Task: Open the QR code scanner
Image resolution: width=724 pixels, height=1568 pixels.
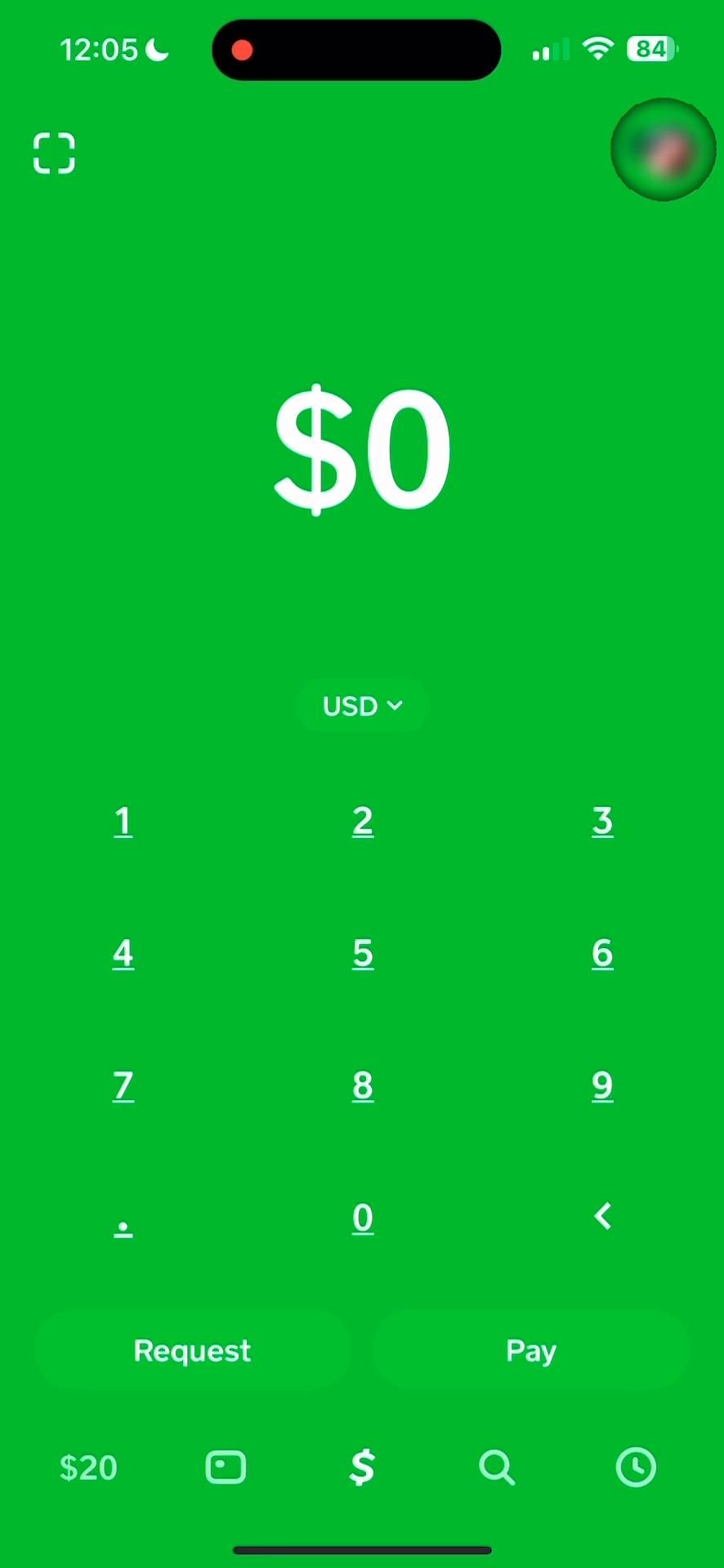Action: (54, 153)
